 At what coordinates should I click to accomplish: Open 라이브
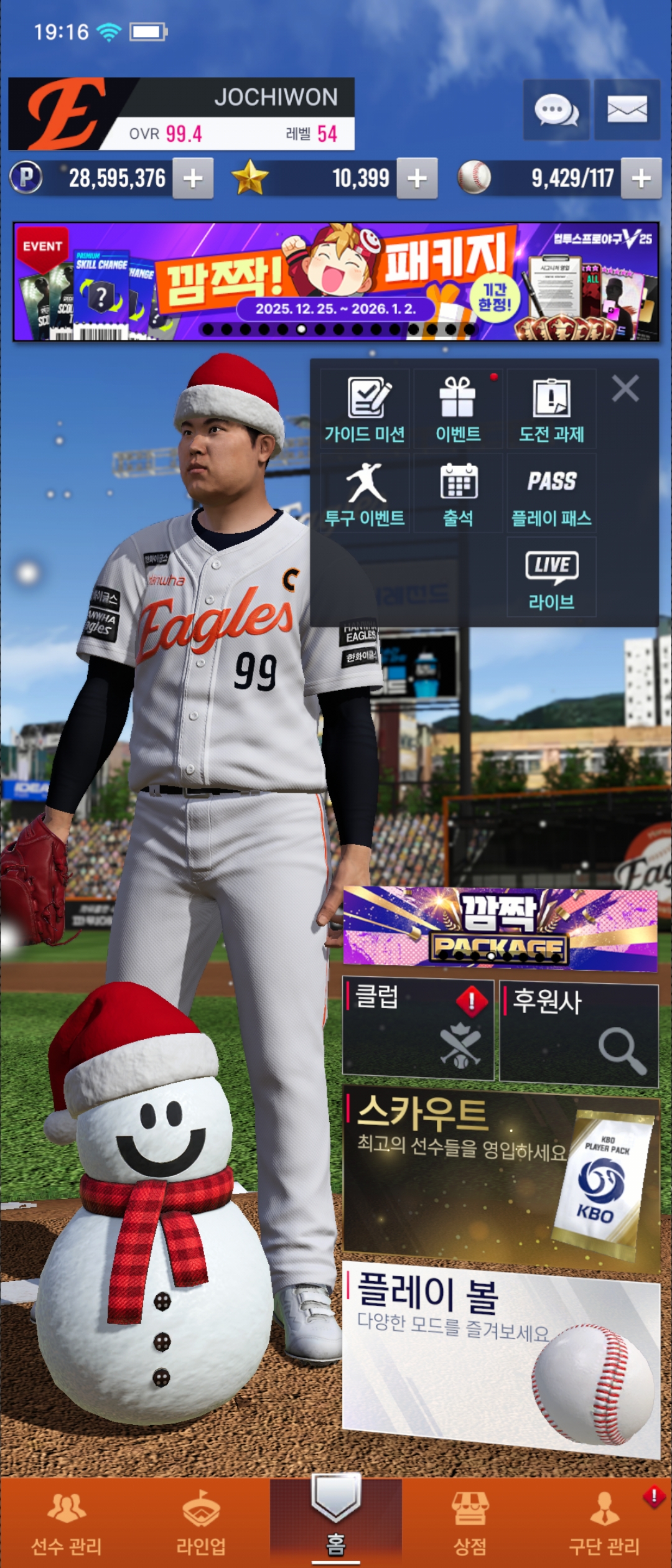[551, 577]
